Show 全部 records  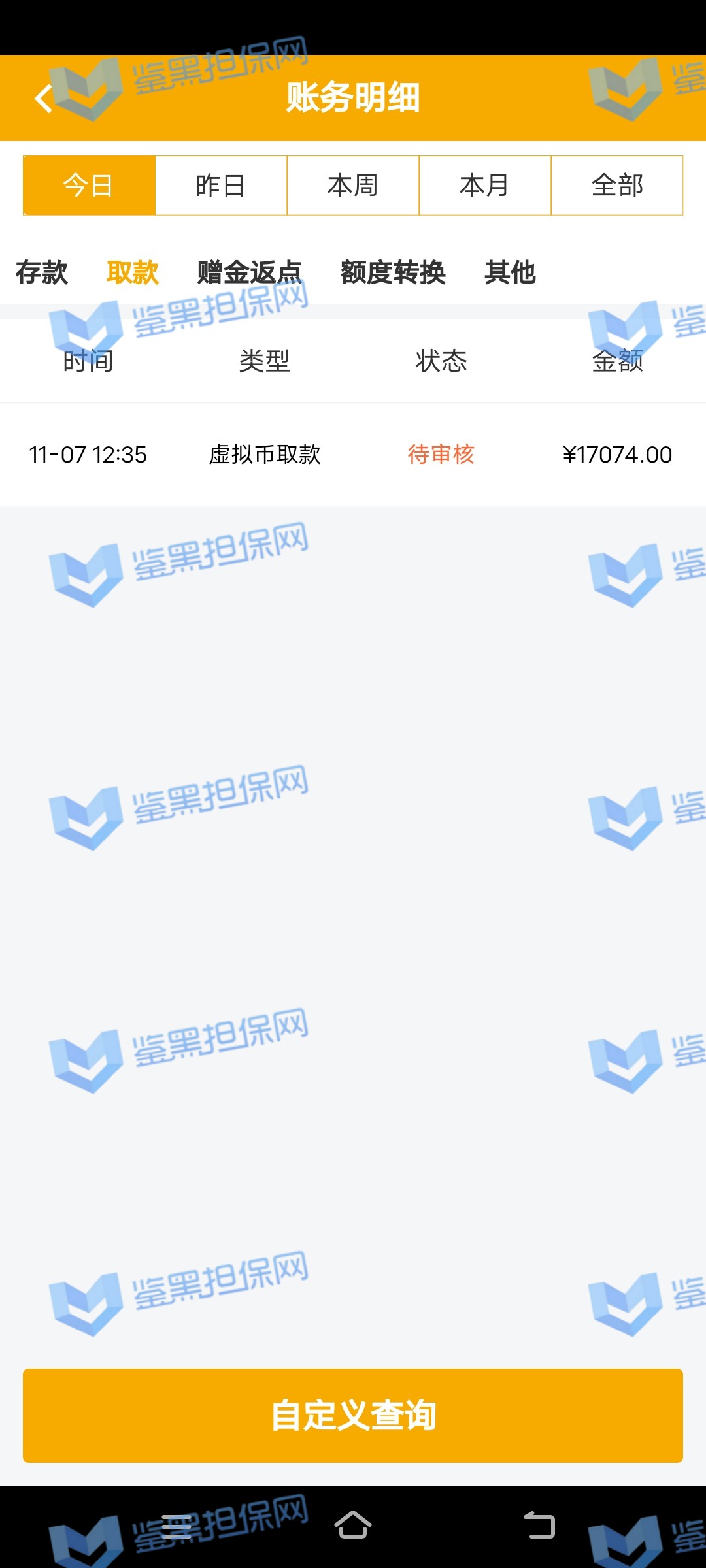click(x=617, y=186)
